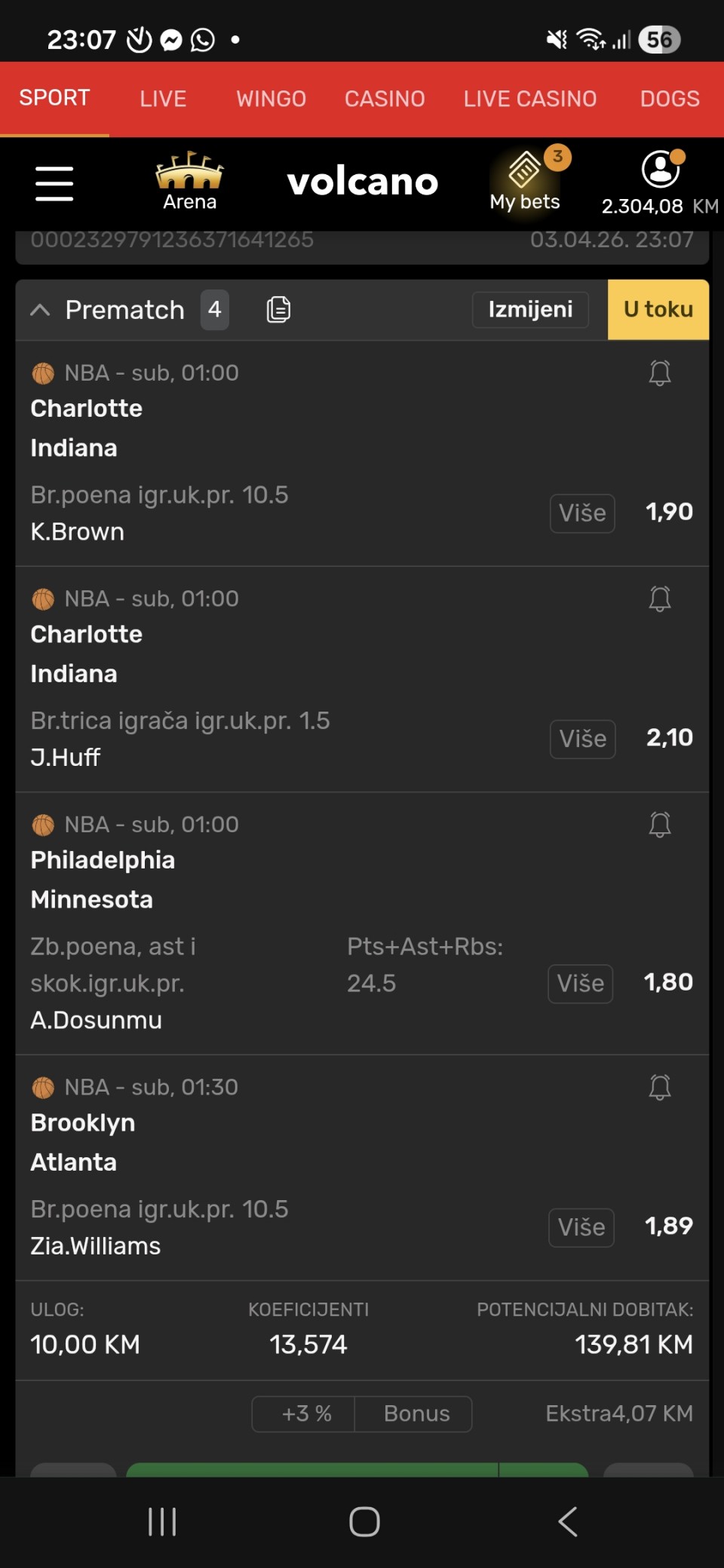Switch to the LIVE CASINO tab

pyautogui.click(x=529, y=99)
